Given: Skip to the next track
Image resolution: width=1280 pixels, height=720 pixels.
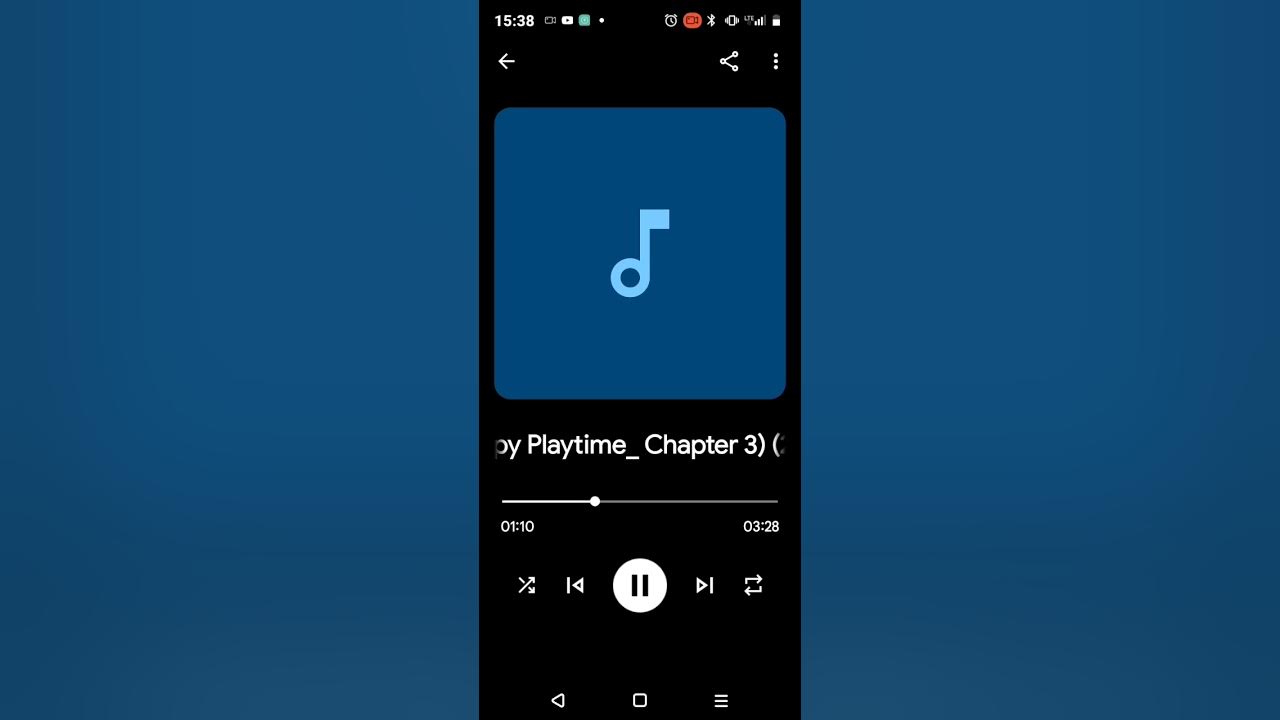Looking at the screenshot, I should [x=705, y=585].
